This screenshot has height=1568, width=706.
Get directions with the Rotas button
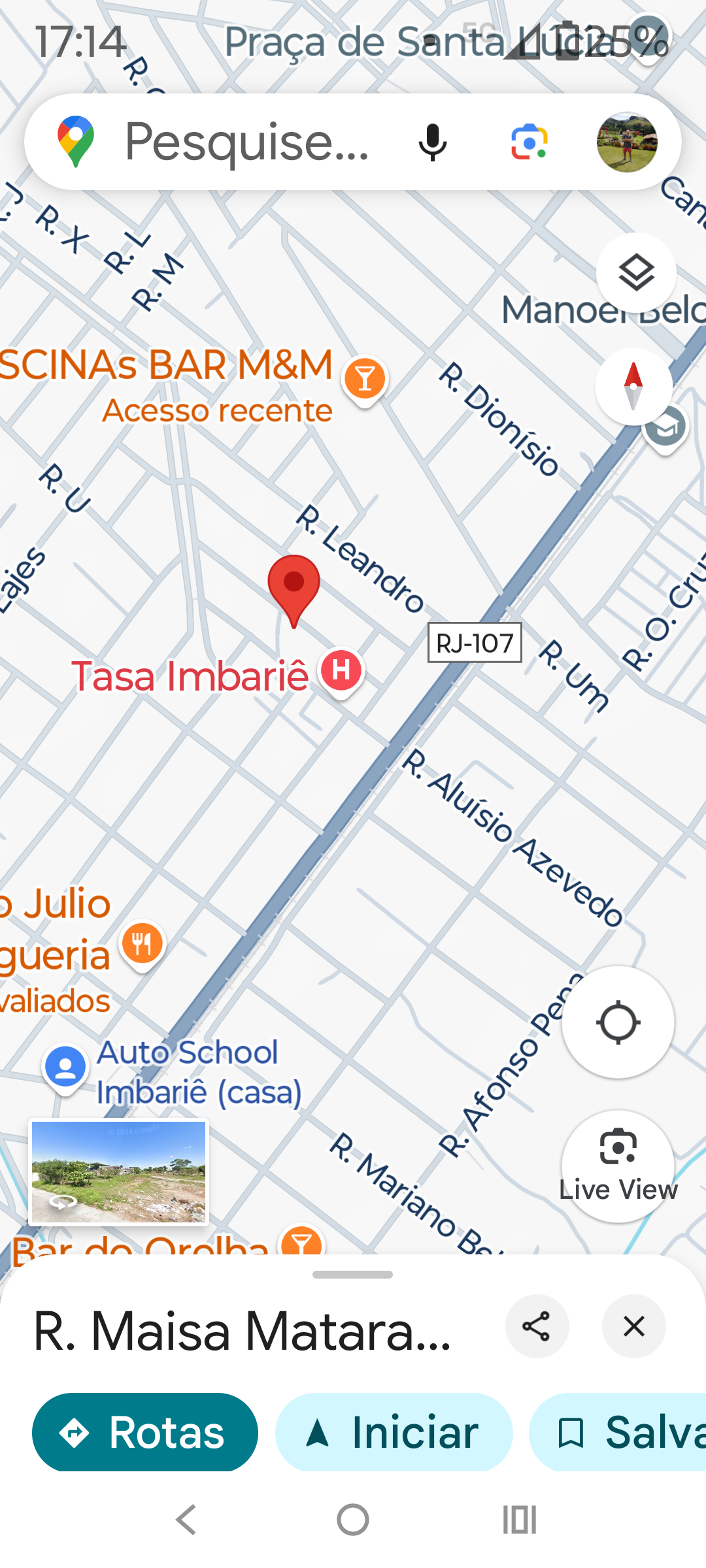145,1432
